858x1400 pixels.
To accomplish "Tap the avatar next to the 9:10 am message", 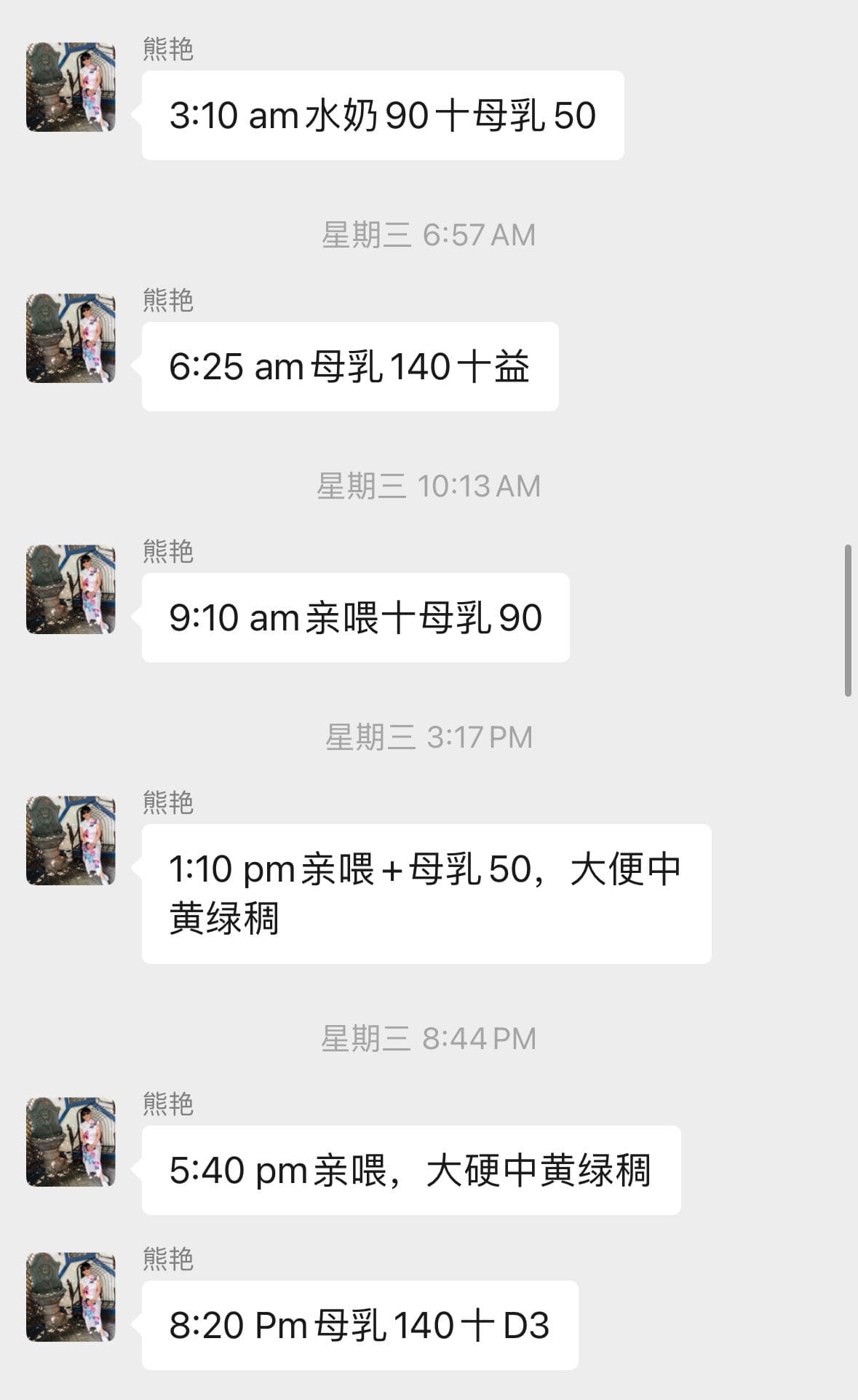I will click(x=71, y=589).
